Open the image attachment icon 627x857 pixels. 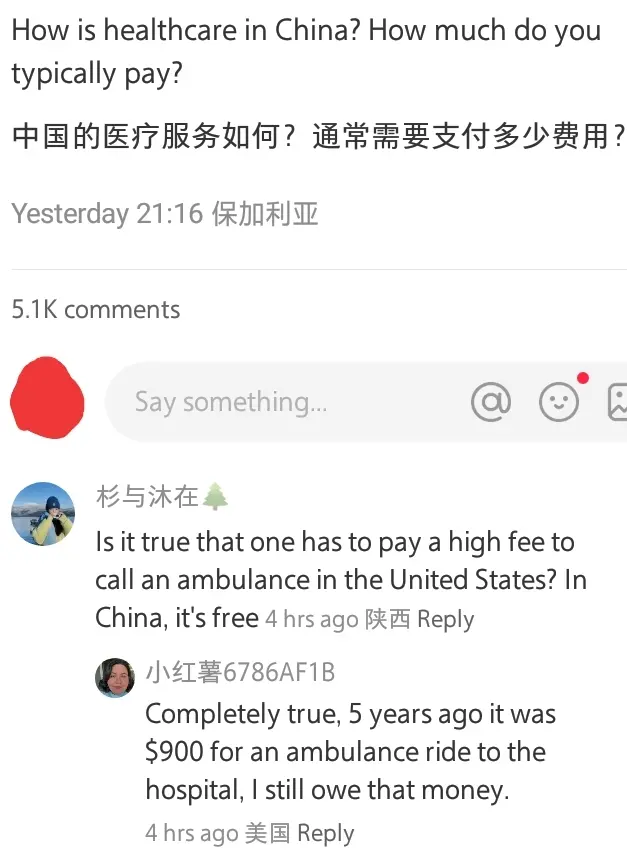[617, 402]
